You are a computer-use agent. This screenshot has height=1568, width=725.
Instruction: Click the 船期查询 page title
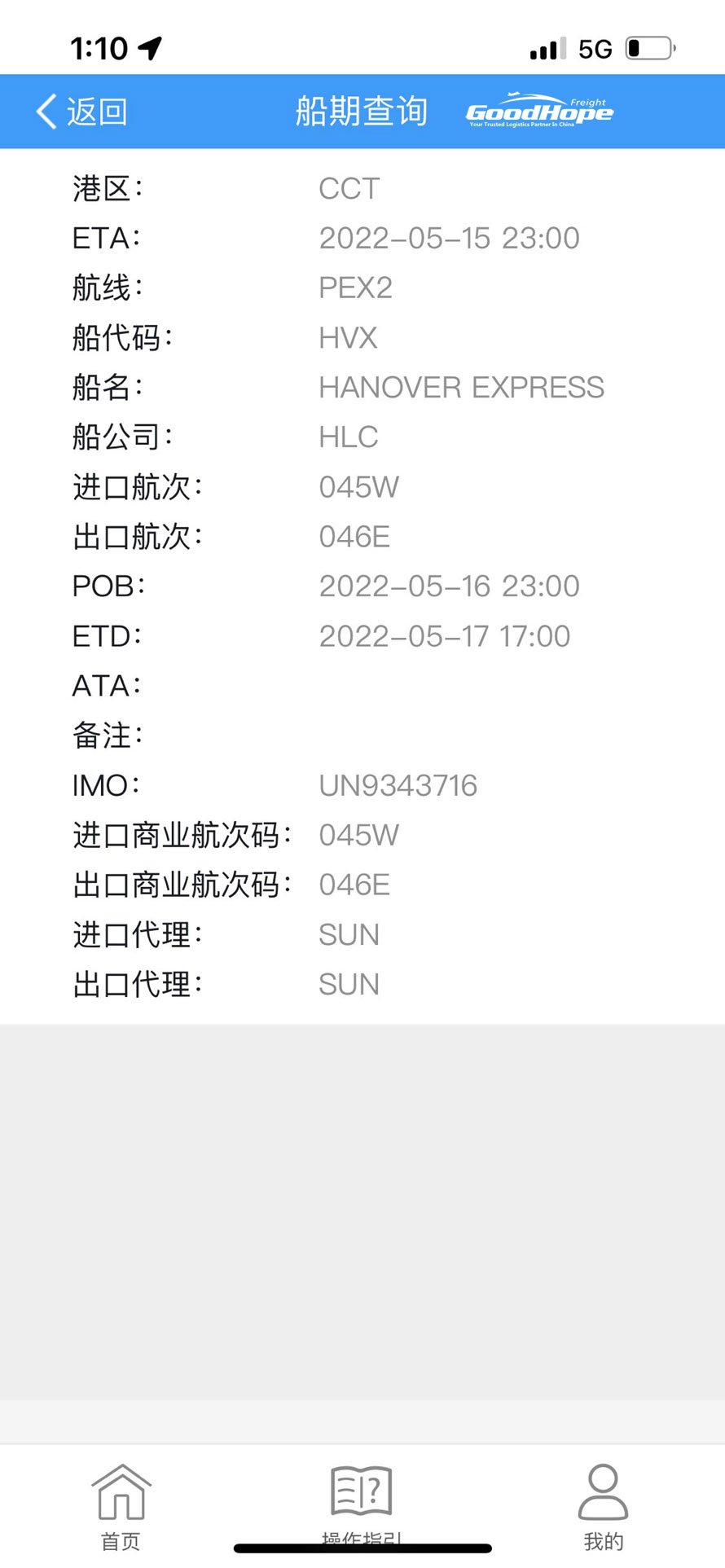pyautogui.click(x=362, y=111)
